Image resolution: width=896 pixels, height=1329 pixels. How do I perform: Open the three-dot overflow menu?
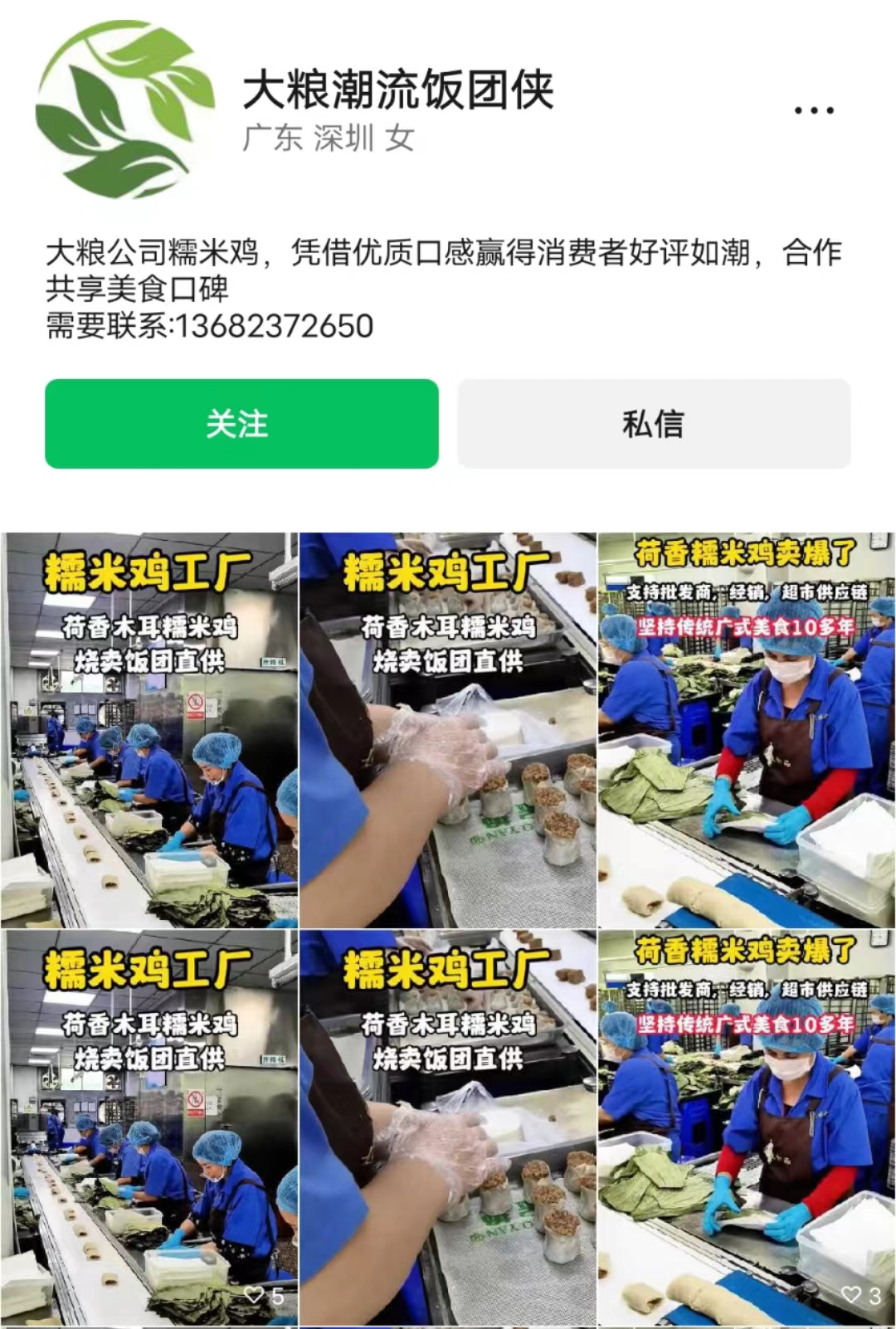click(x=813, y=110)
